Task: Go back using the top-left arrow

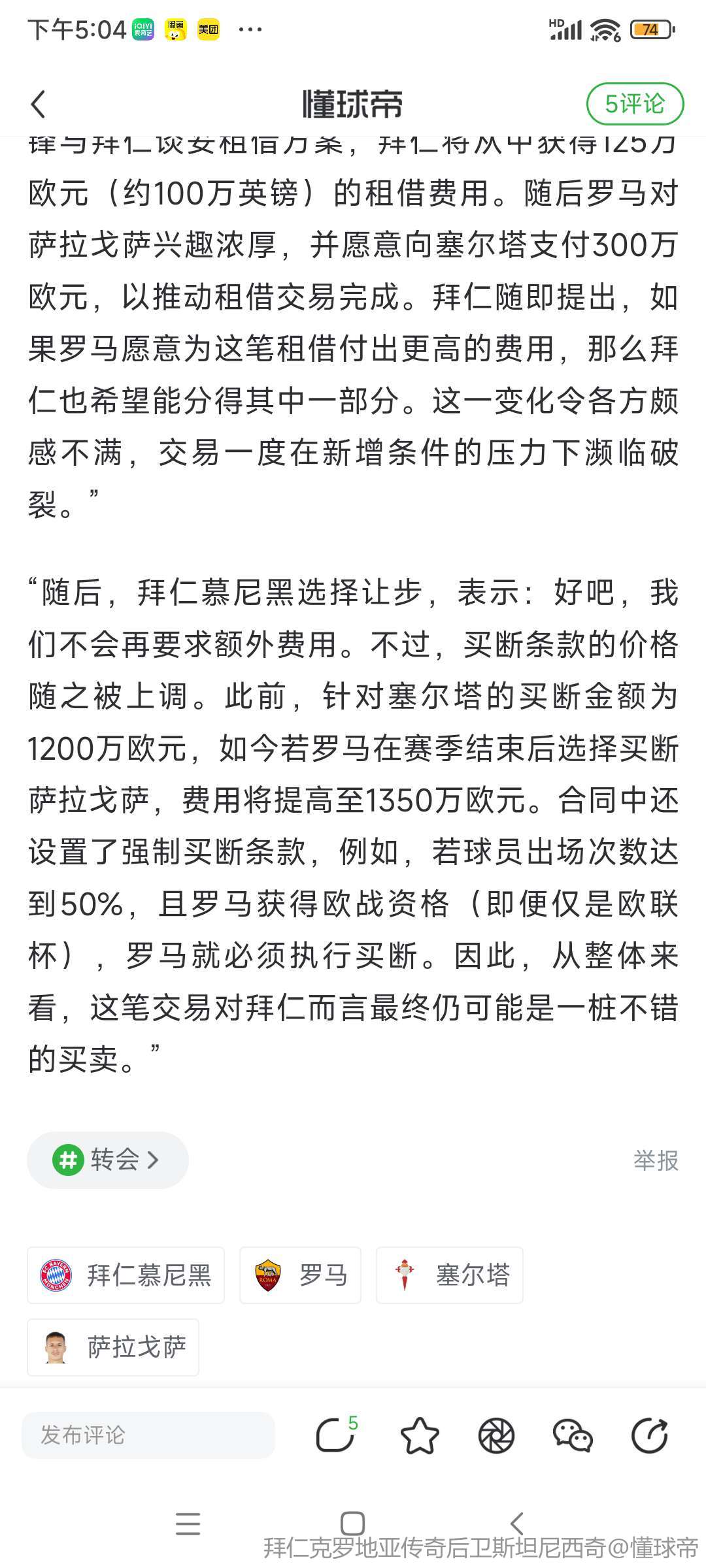Action: (x=39, y=104)
